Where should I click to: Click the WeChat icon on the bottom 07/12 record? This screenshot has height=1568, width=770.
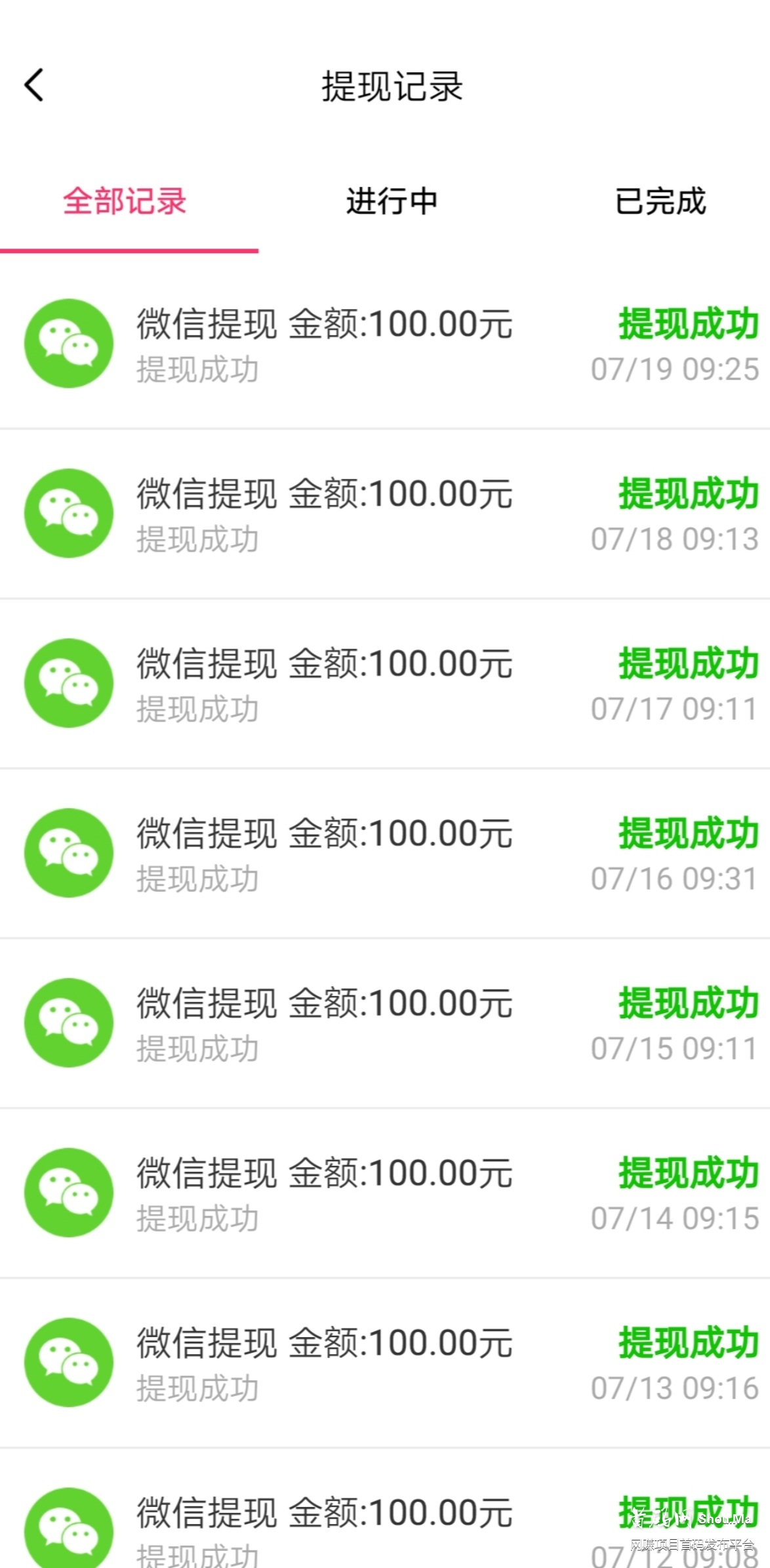point(68,1529)
